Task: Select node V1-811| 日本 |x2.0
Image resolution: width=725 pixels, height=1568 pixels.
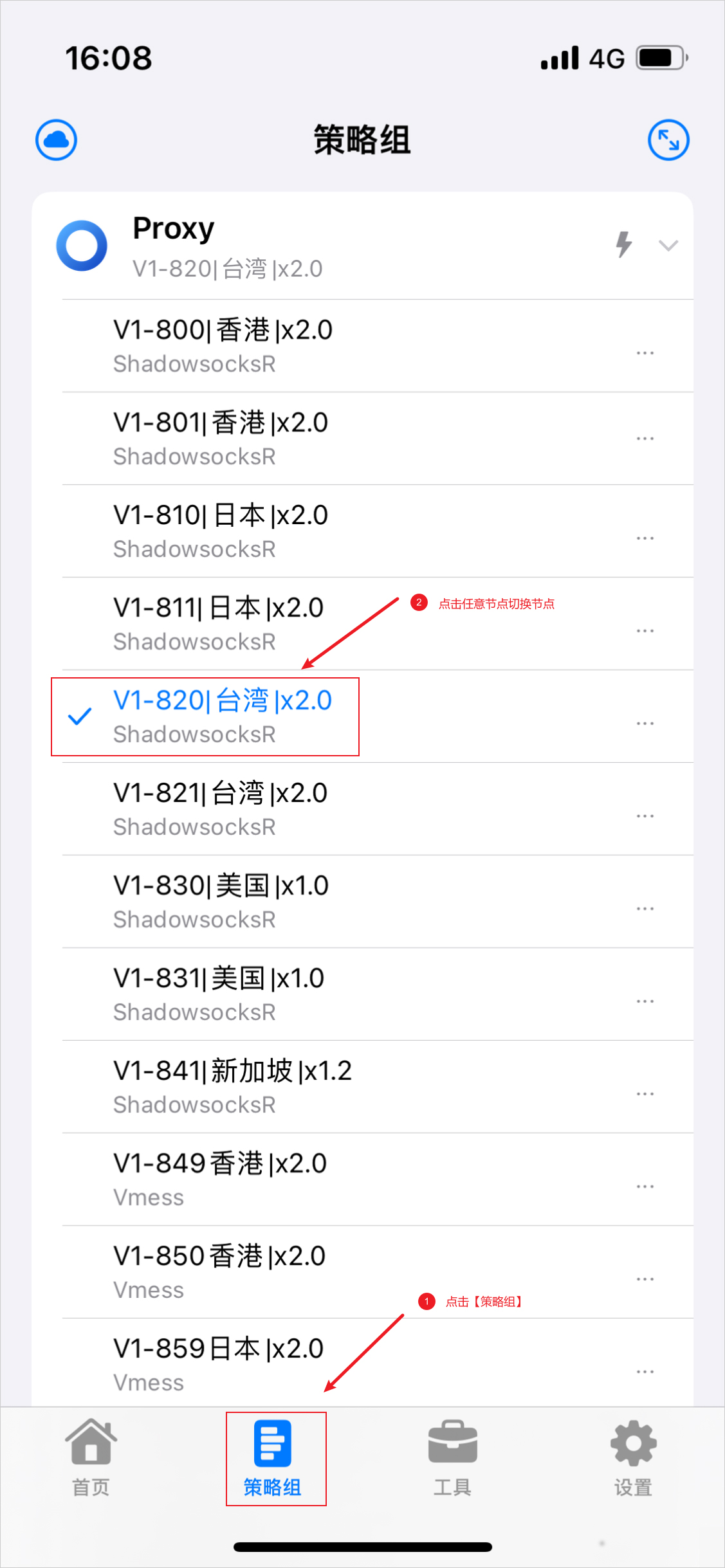Action: [x=218, y=623]
